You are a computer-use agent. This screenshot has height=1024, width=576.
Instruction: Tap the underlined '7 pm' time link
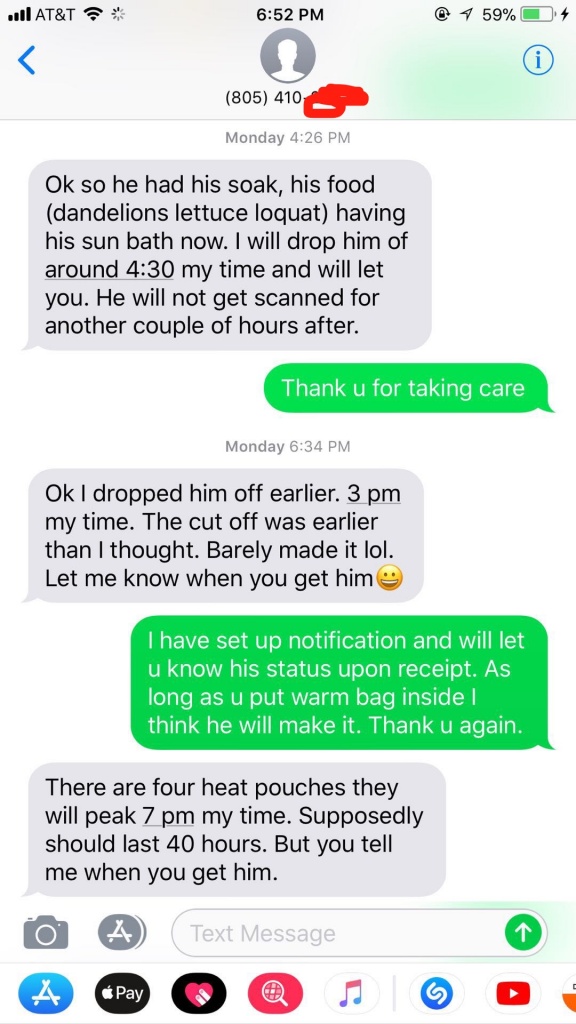[167, 816]
